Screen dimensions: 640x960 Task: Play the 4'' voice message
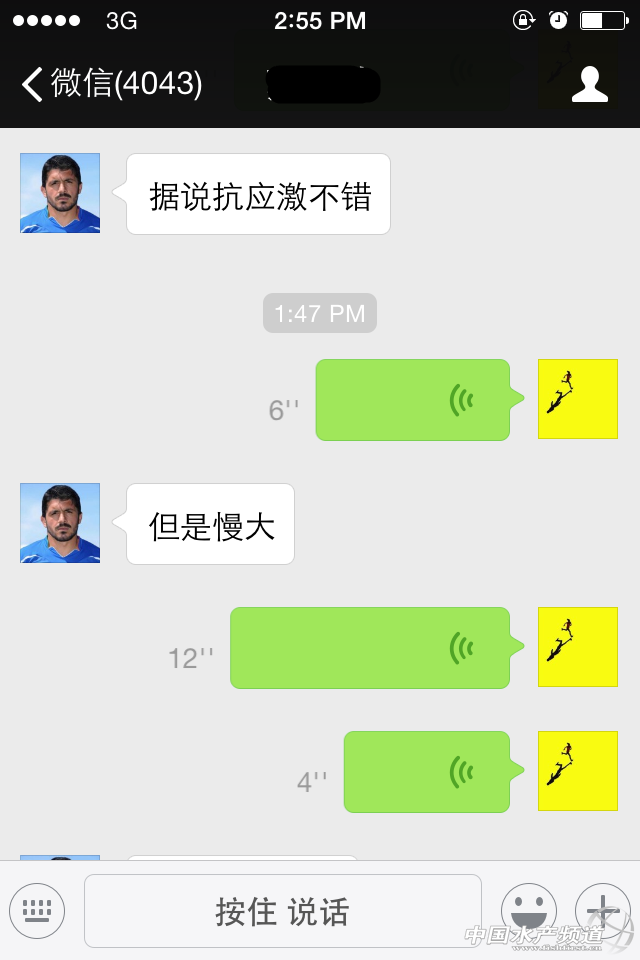coord(427,772)
